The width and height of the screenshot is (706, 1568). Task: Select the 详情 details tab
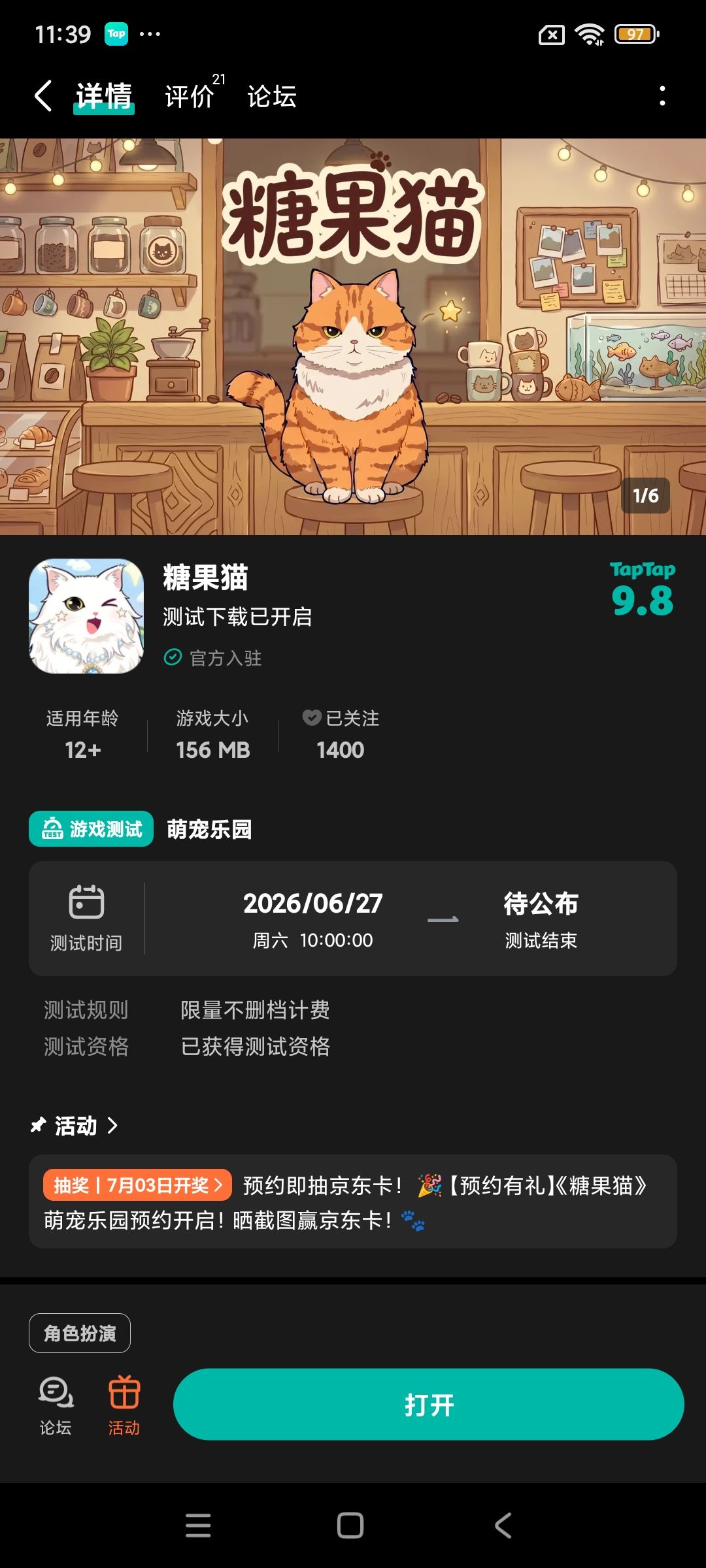[x=104, y=97]
